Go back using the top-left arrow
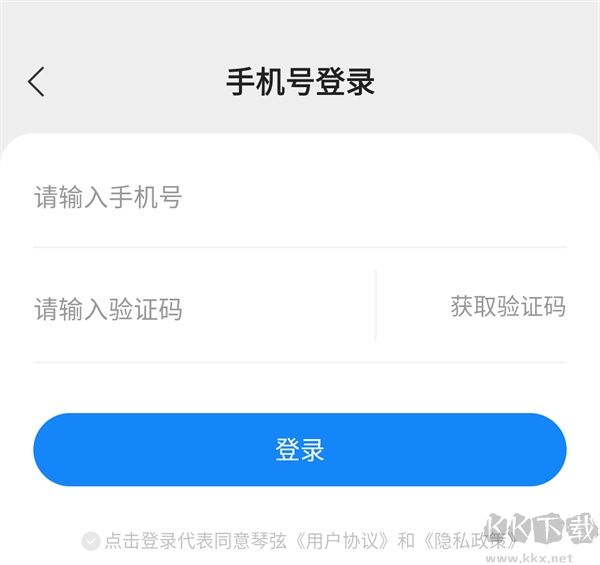600x565 pixels. point(37,81)
